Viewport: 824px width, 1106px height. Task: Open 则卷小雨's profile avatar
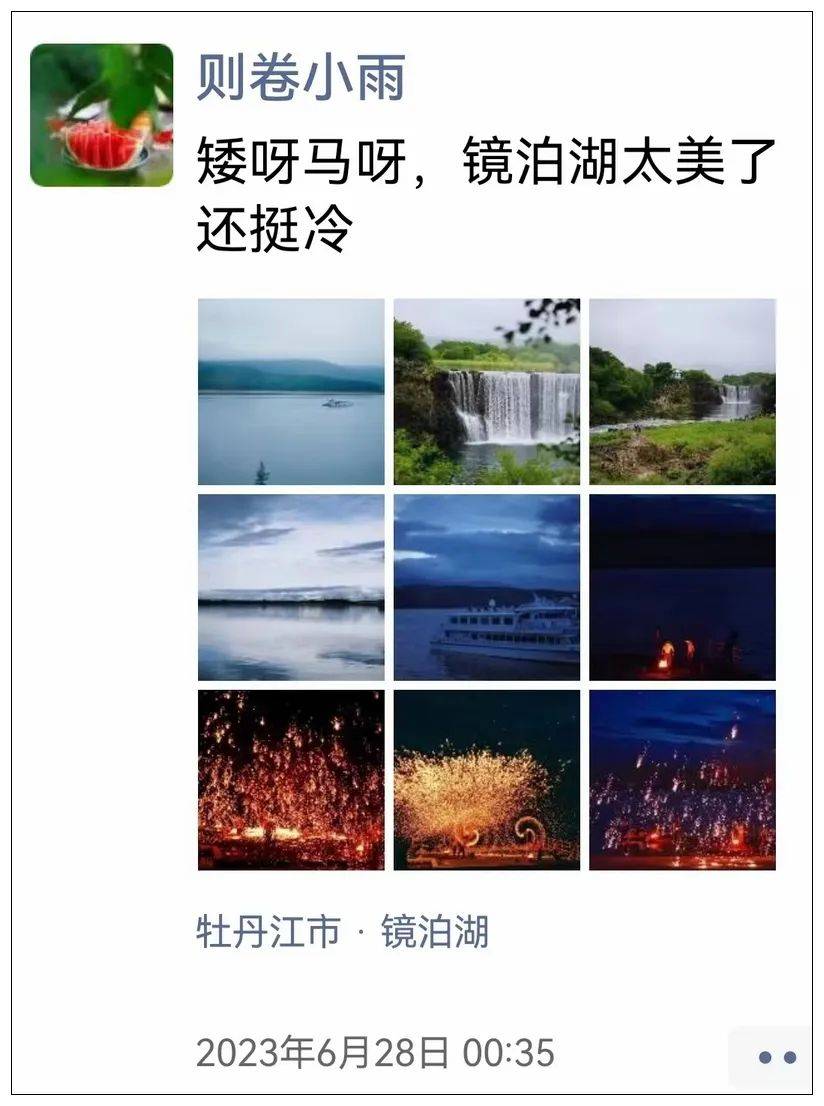pyautogui.click(x=101, y=115)
